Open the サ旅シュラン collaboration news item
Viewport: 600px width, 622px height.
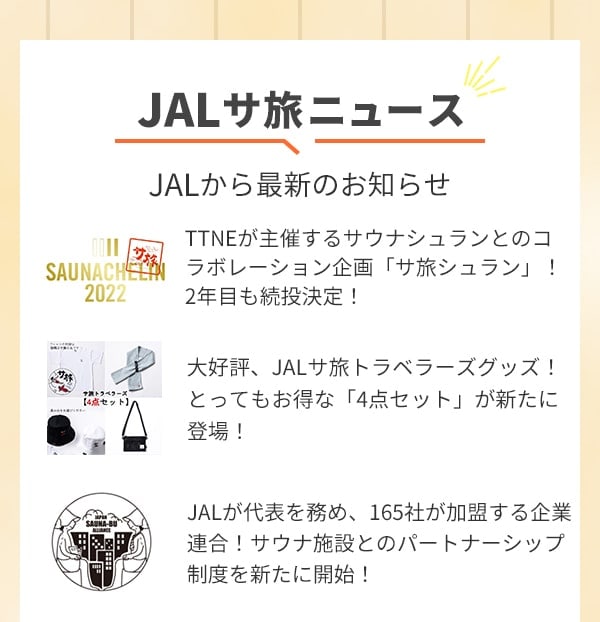tap(370, 268)
